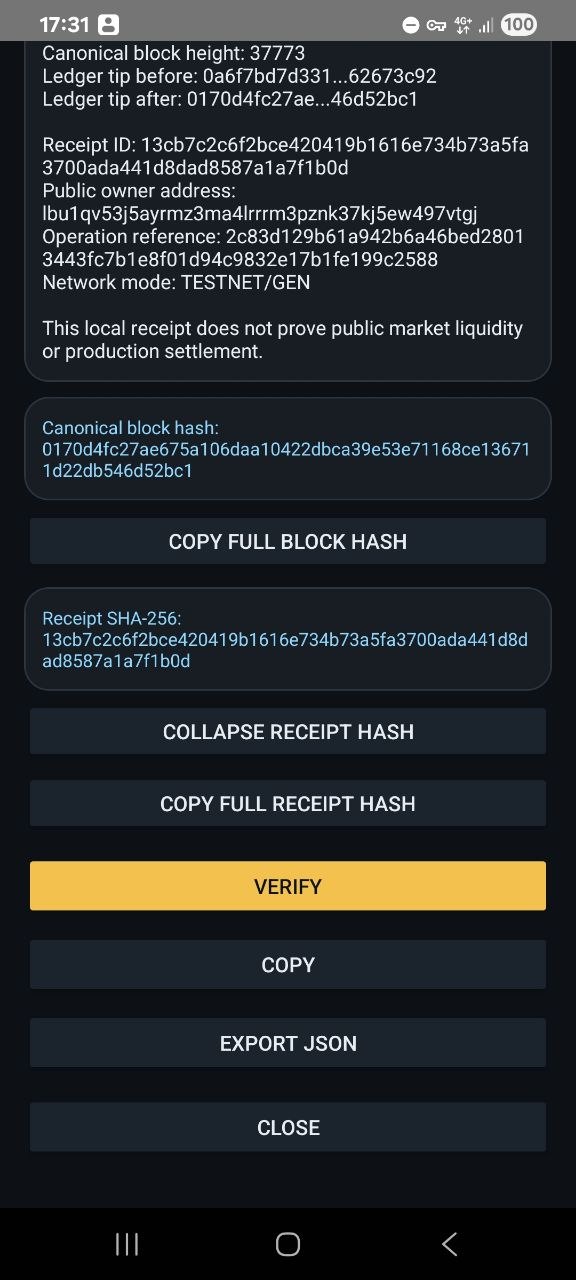Copy the full receipt hash
Viewport: 576px width, 1280px height.
(x=288, y=803)
